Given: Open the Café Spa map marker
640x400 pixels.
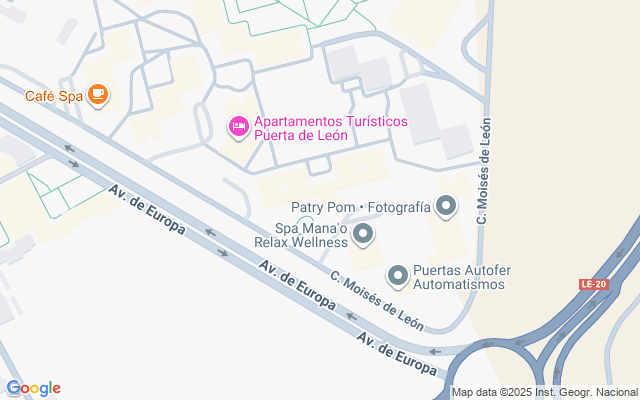Looking at the screenshot, I should coord(97,95).
